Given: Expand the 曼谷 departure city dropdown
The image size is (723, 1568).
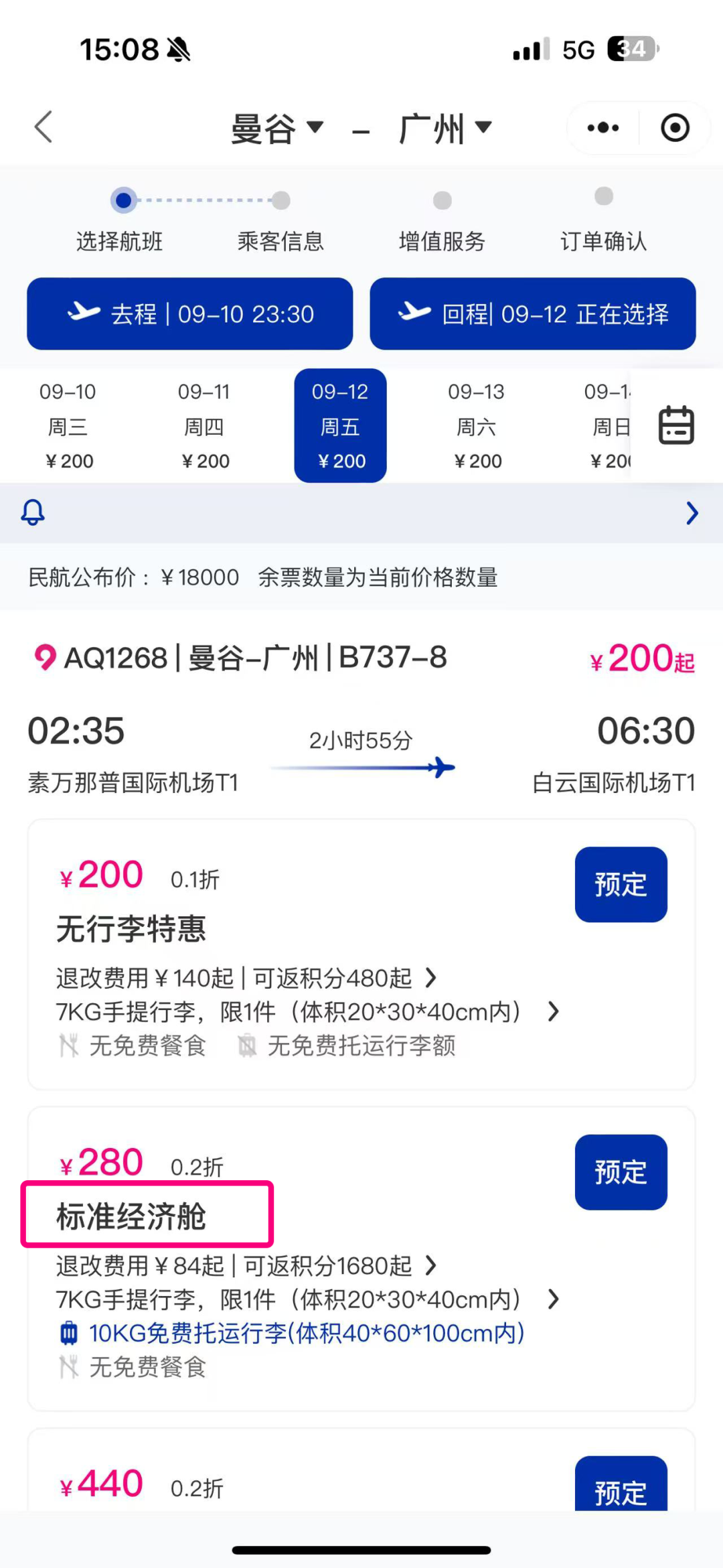Looking at the screenshot, I should click(315, 128).
